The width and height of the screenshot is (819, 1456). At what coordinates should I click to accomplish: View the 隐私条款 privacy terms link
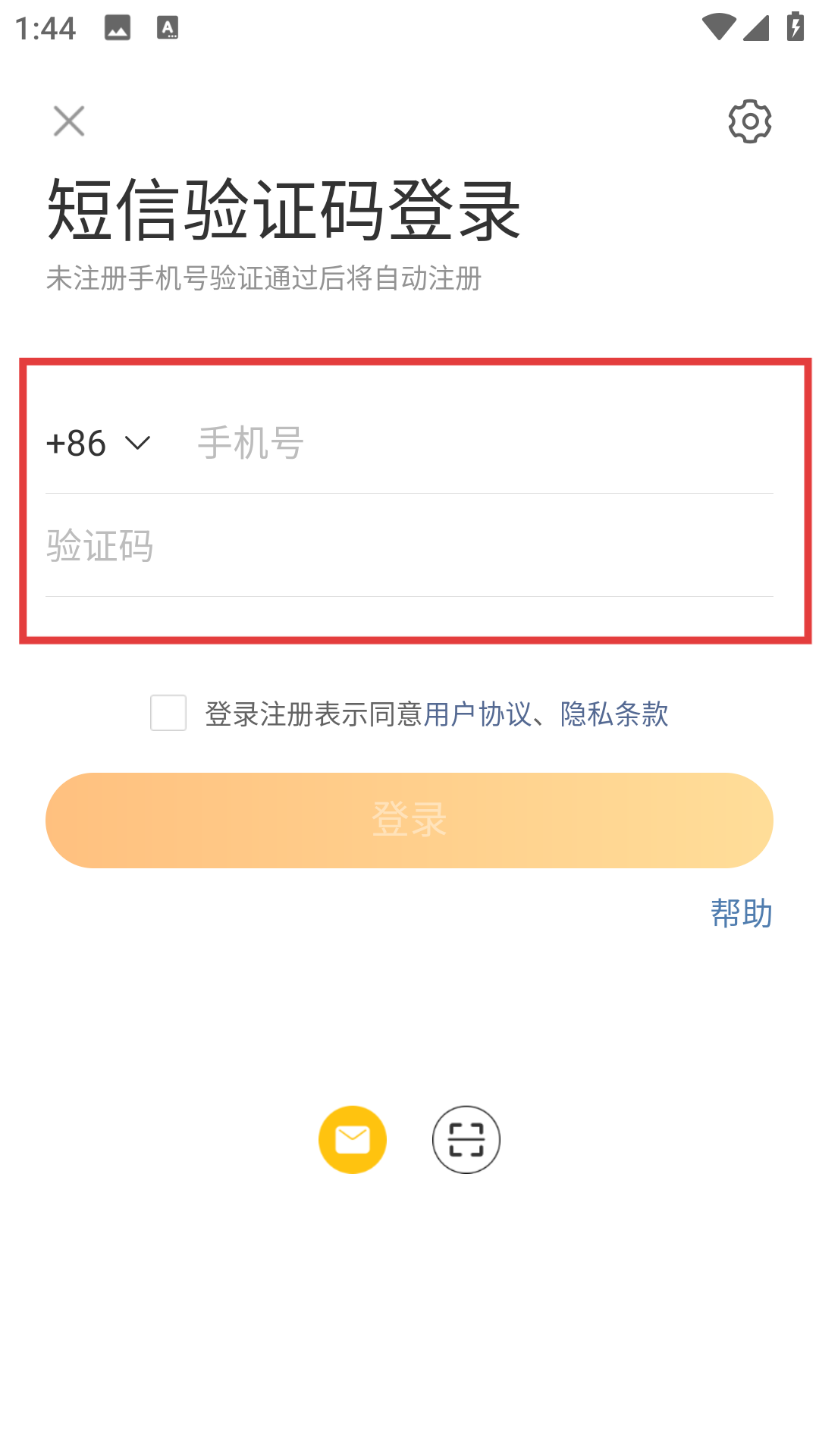[x=614, y=714]
